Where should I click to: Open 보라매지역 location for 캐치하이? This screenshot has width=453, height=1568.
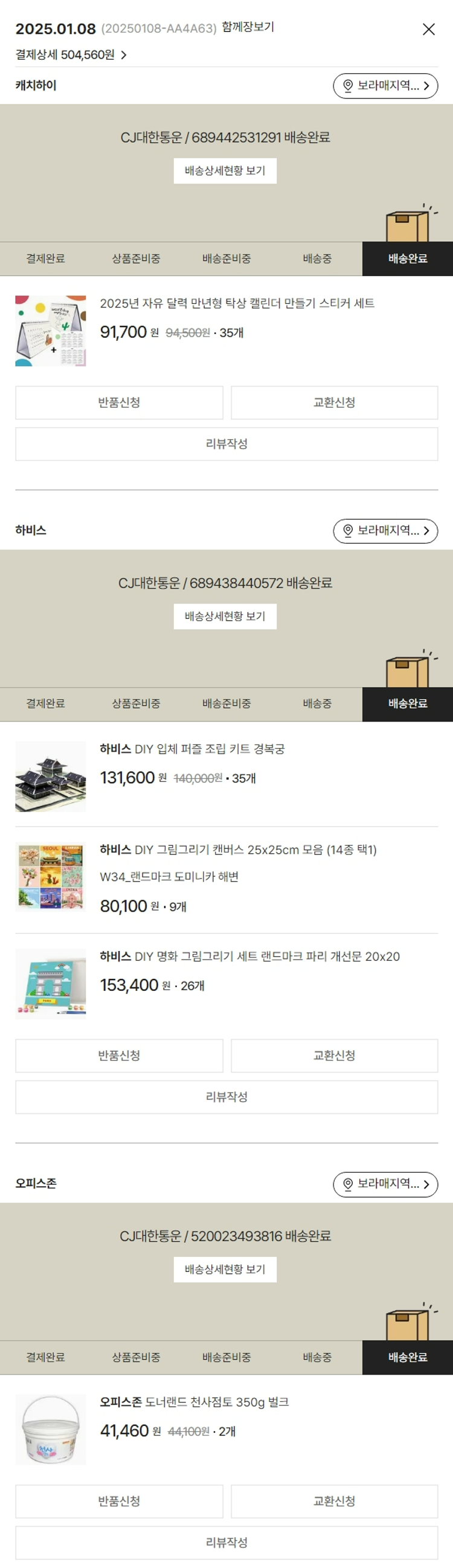click(385, 86)
